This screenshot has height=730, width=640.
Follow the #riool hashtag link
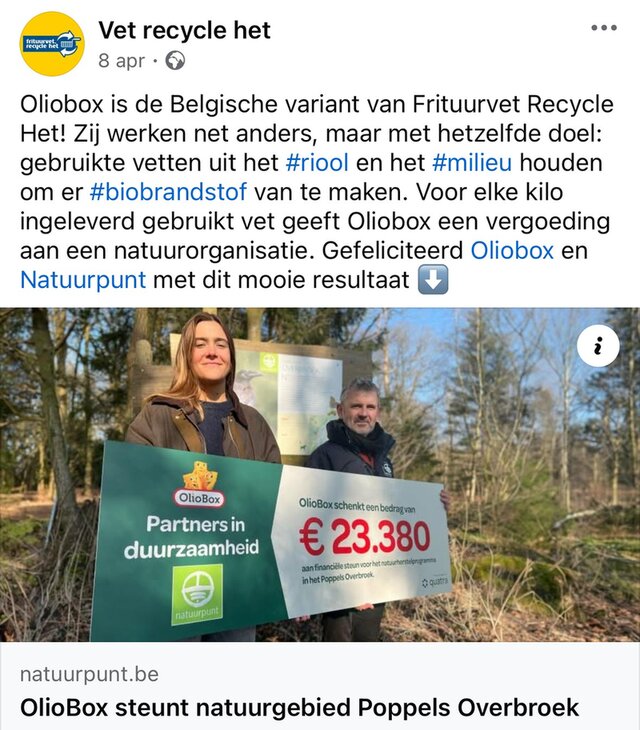[x=316, y=165]
